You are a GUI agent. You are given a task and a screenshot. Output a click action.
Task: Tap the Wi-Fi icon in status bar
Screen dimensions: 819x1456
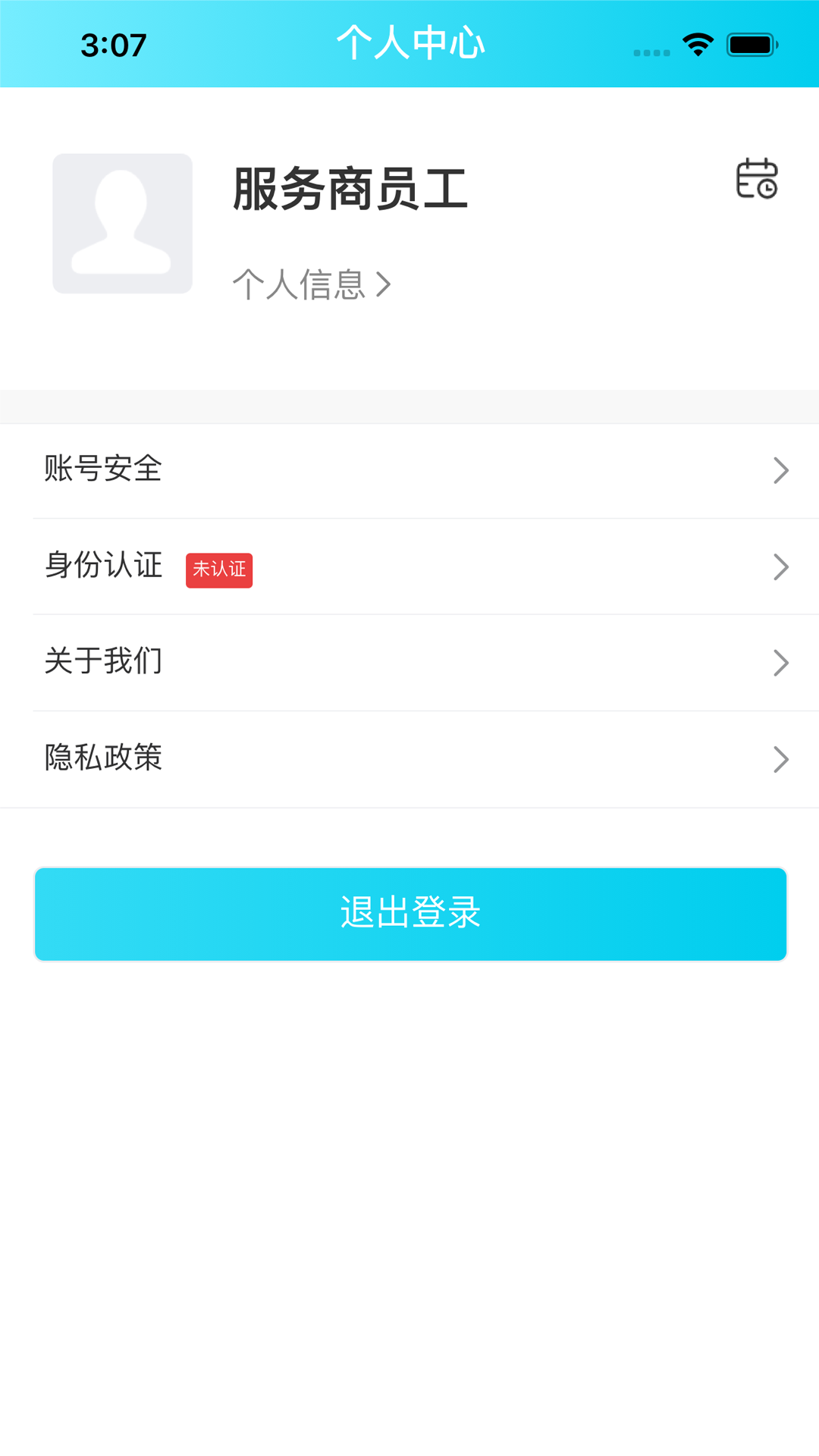click(x=696, y=45)
